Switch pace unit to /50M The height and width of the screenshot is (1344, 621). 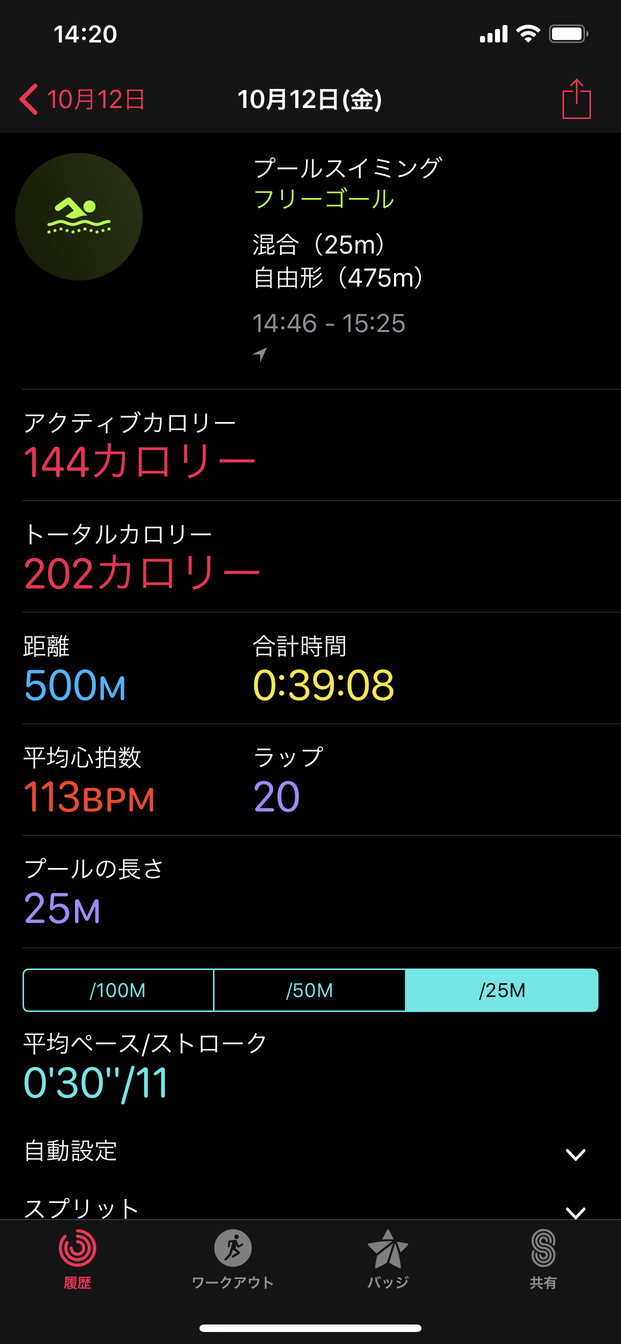(x=309, y=991)
